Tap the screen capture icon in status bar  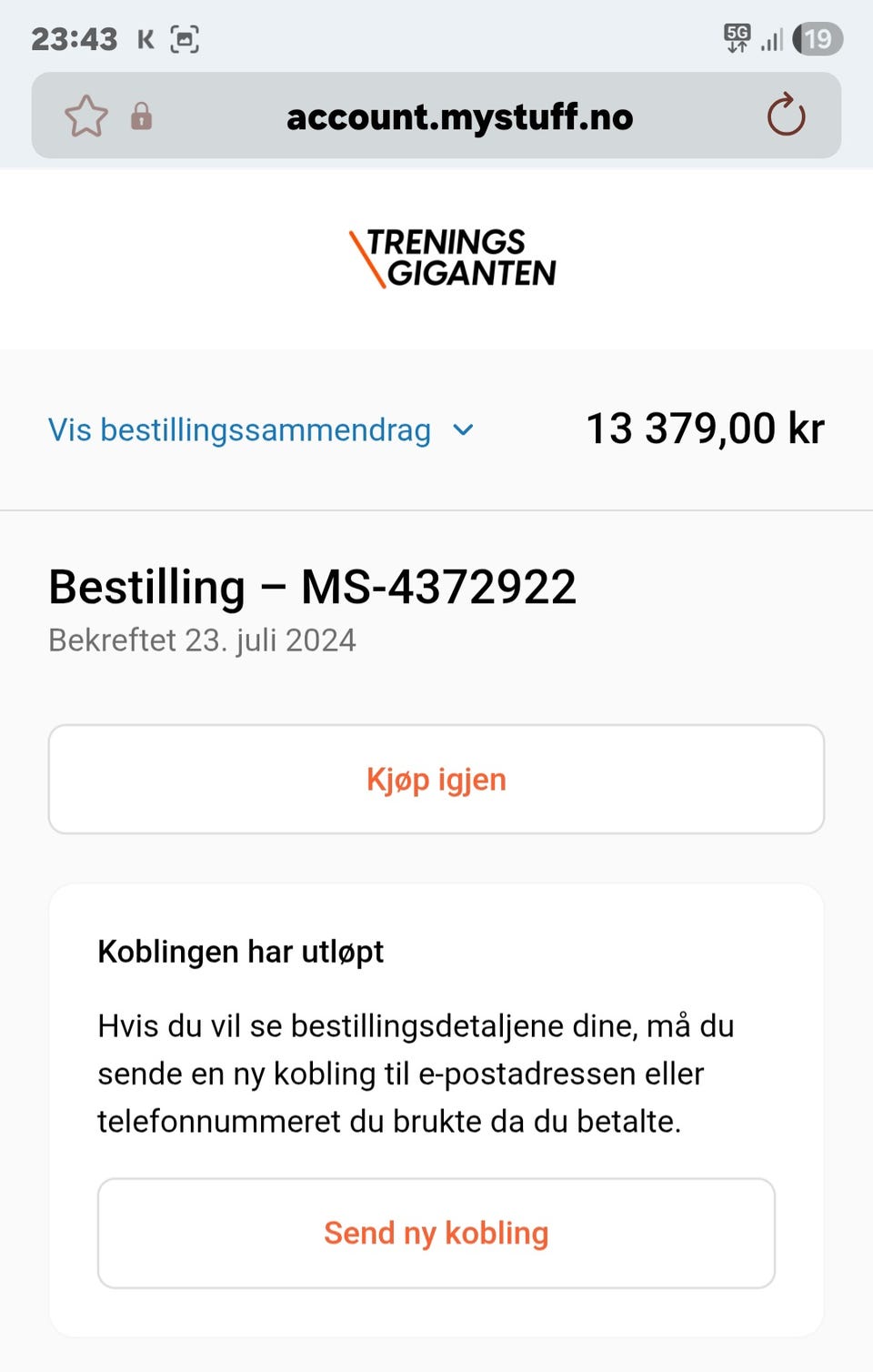pyautogui.click(x=185, y=38)
